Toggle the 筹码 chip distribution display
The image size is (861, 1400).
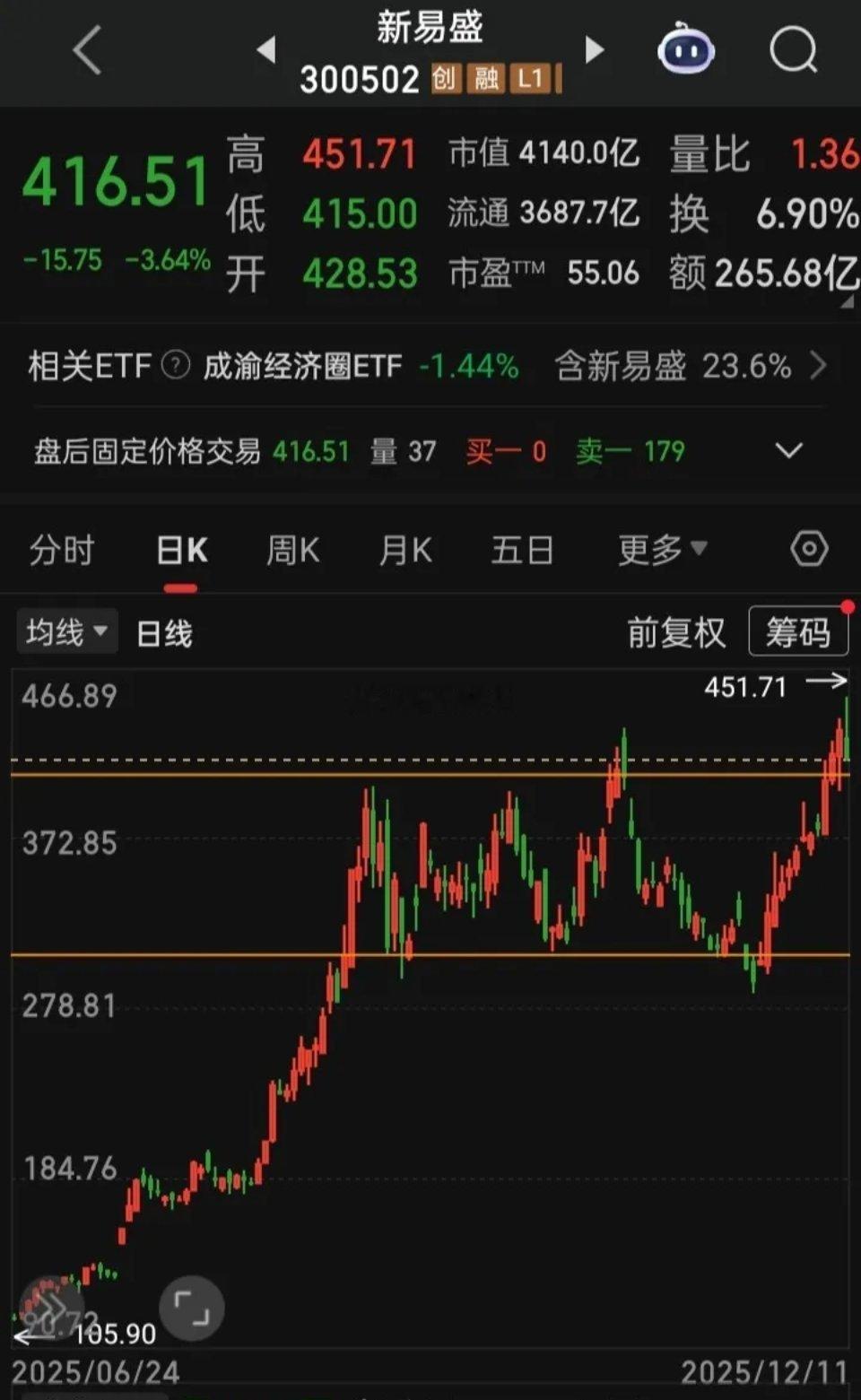pos(797,632)
